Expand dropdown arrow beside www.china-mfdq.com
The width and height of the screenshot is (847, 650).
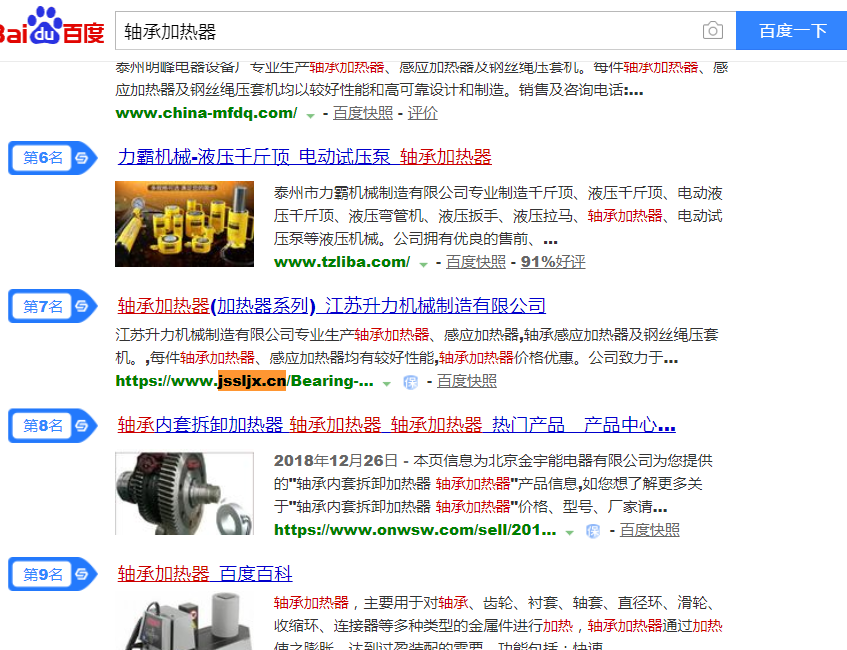(x=310, y=114)
